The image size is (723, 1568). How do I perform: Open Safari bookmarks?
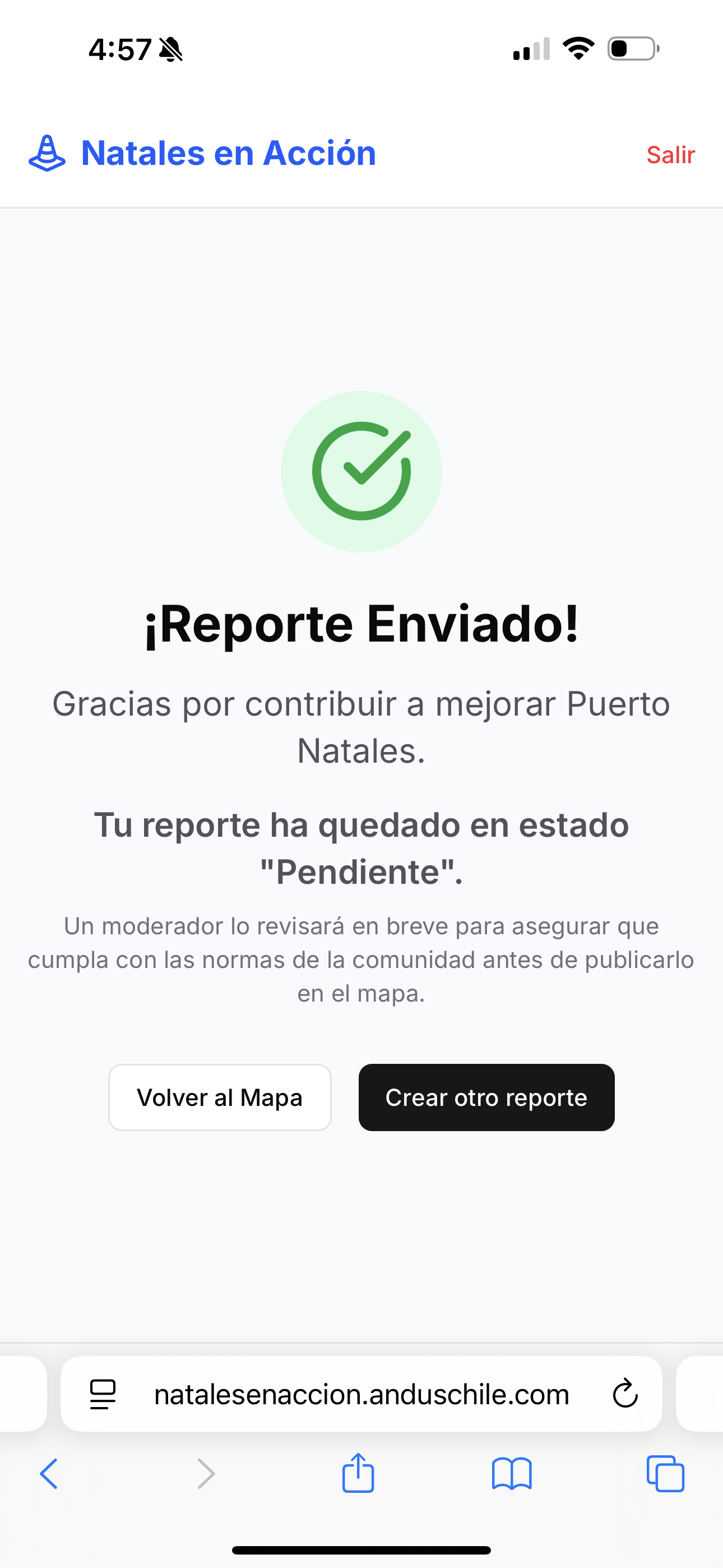pos(511,1474)
